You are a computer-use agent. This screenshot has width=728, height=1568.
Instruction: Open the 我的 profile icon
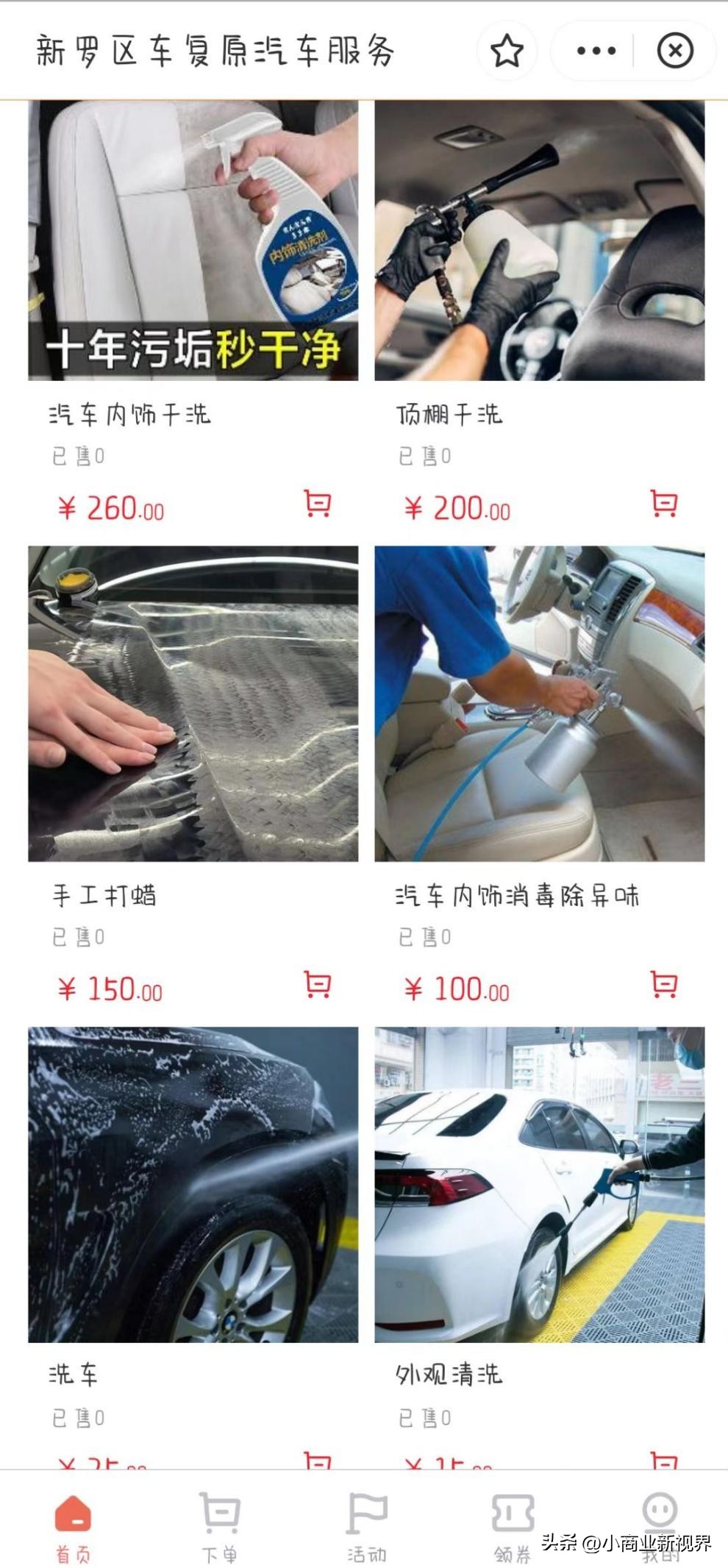click(657, 1519)
